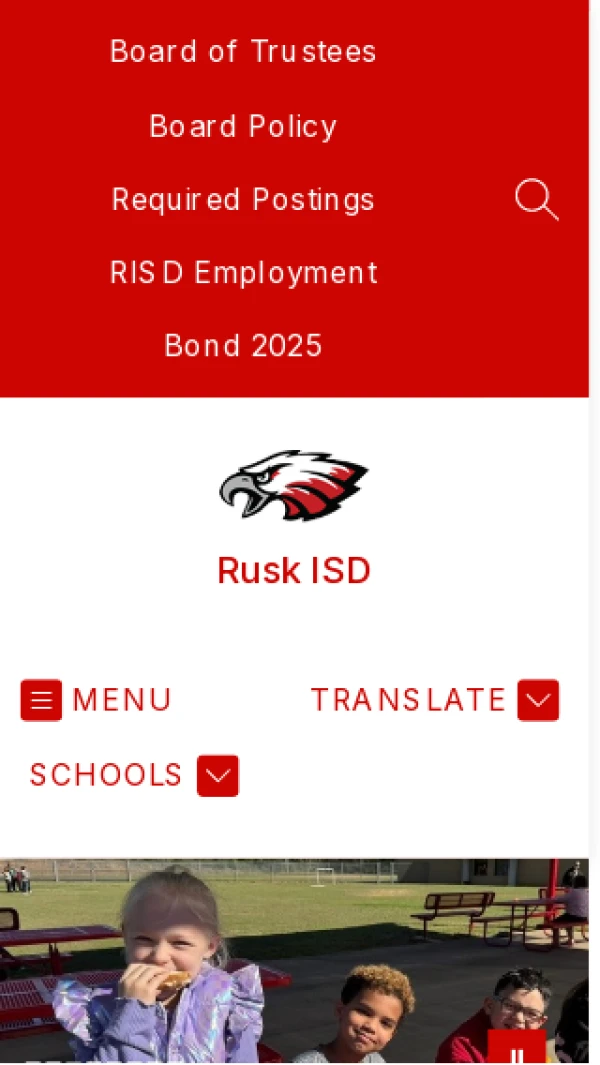The image size is (600, 1065).
Task: Open Required Postings
Action: (243, 200)
